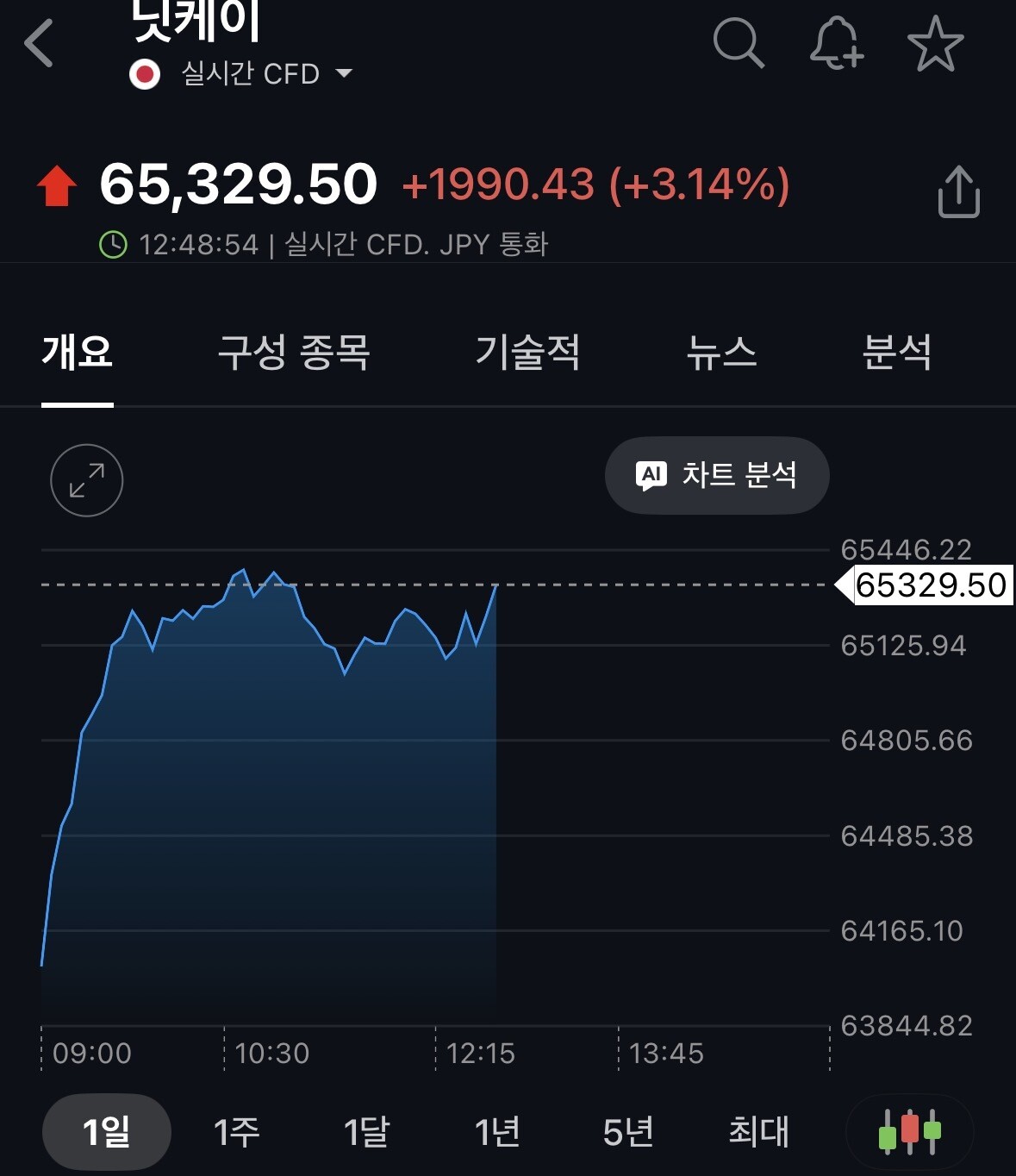Add a price alert with the bell
The image size is (1016, 1176).
pos(836,42)
